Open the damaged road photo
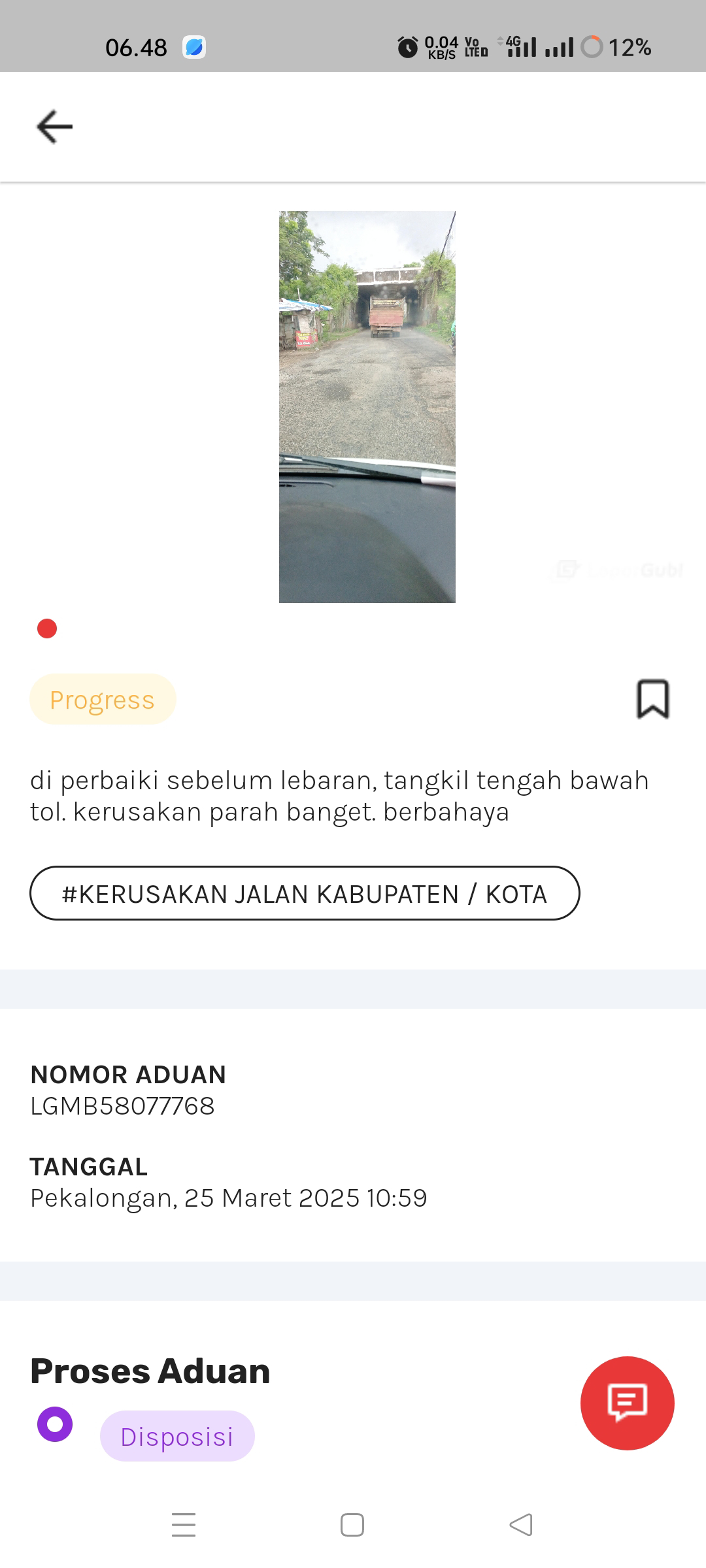Image resolution: width=706 pixels, height=1568 pixels. (367, 406)
